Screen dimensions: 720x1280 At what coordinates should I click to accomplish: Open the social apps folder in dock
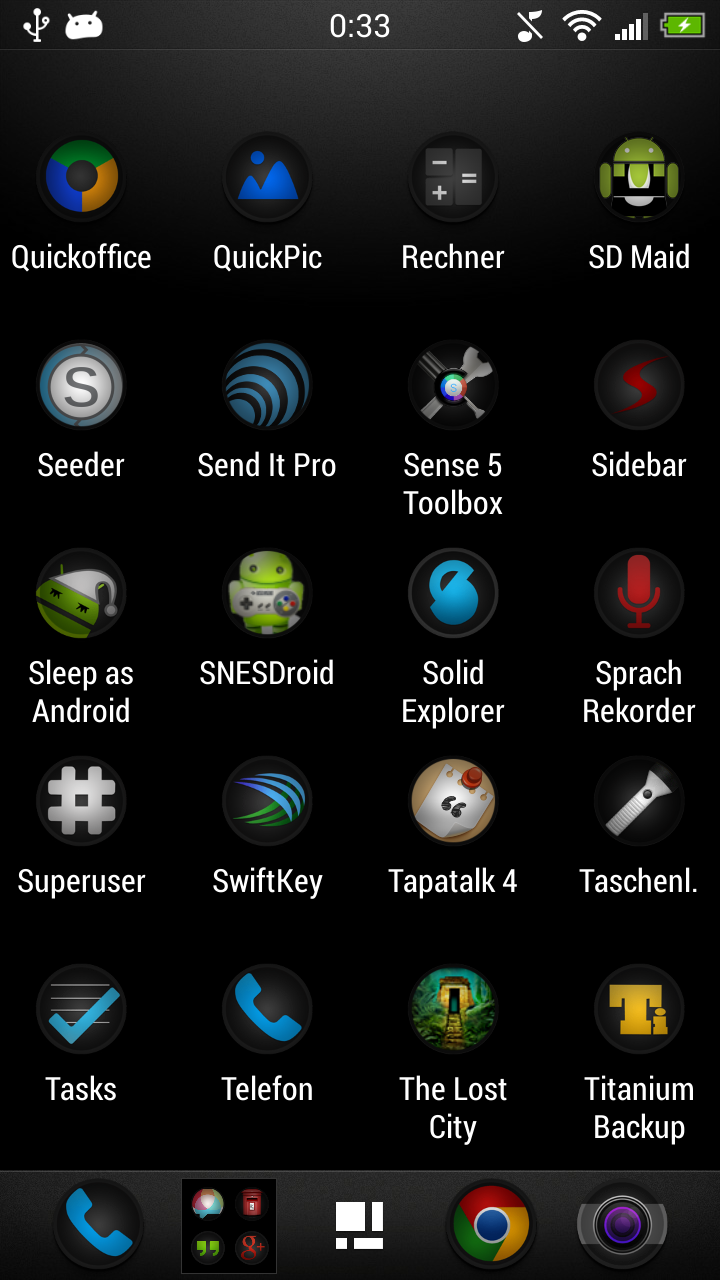(x=229, y=1225)
